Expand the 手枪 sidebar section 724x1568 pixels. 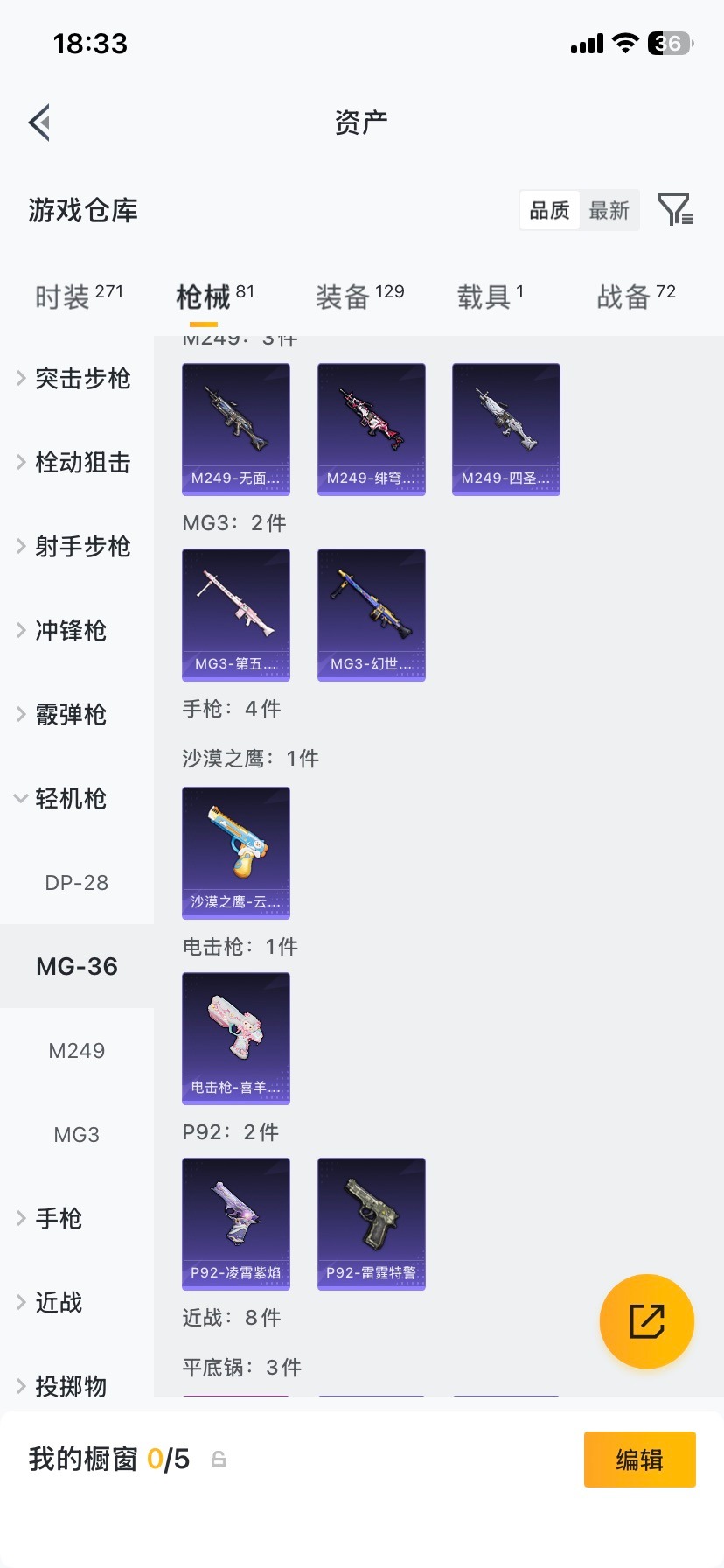58,1217
